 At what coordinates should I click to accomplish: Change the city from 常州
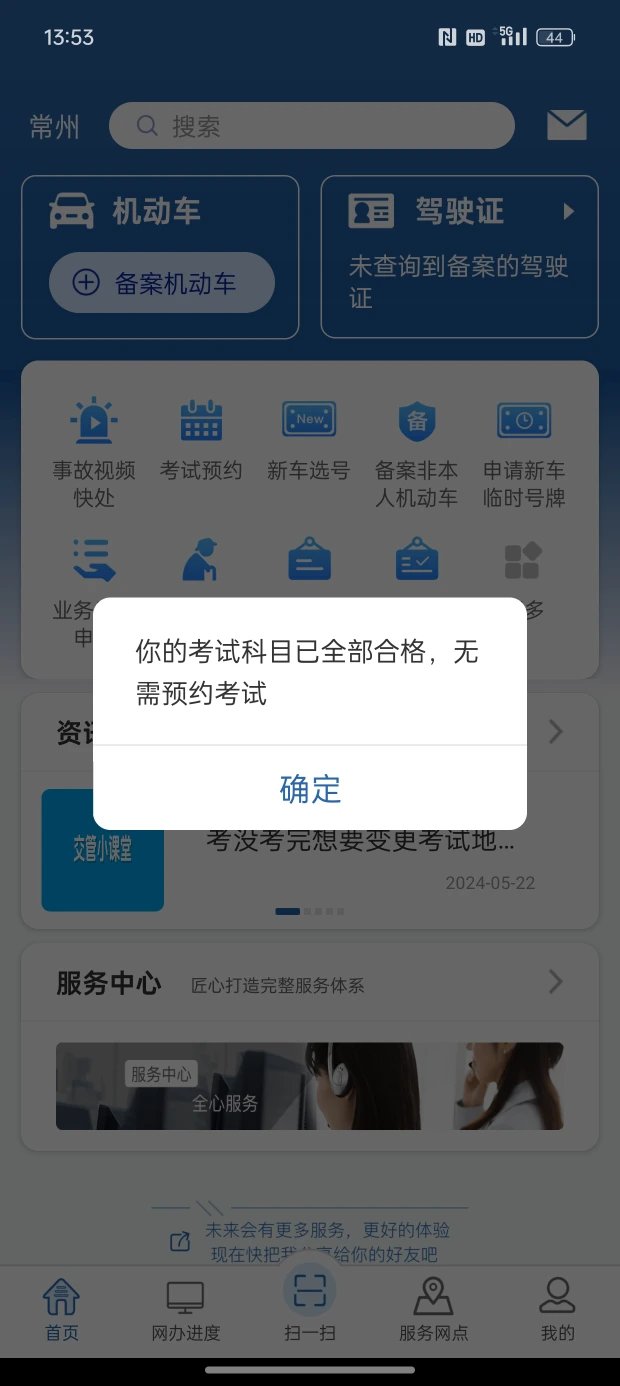55,127
